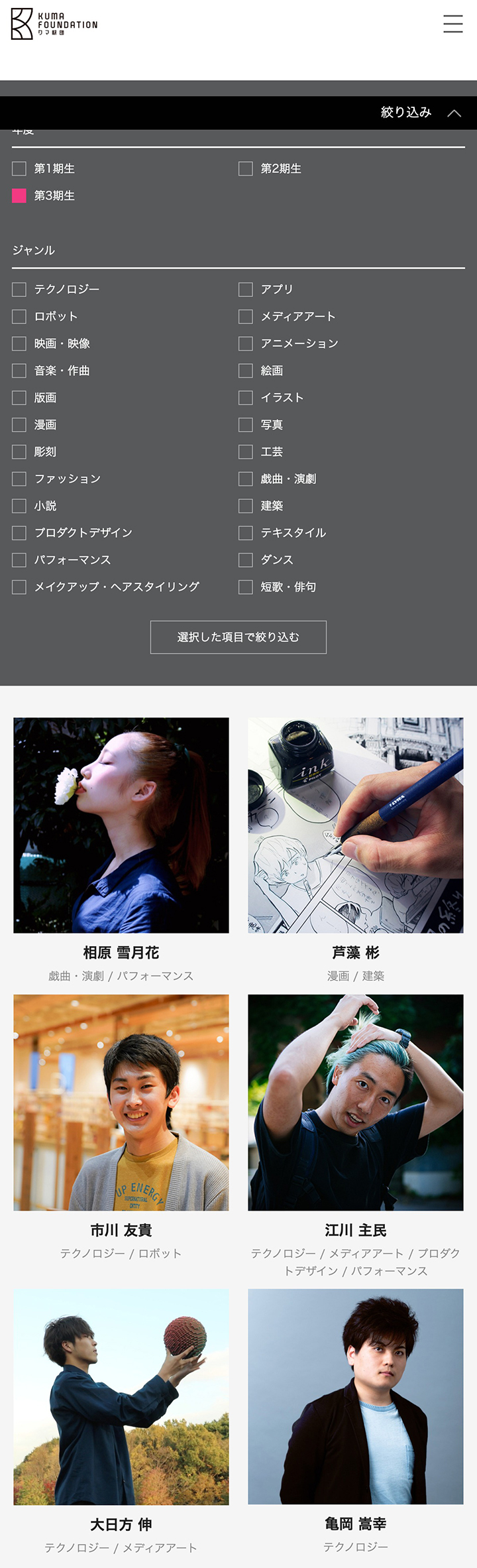This screenshot has height=1568, width=477.
Task: View 江川 主民's profile
Action: click(x=356, y=1103)
